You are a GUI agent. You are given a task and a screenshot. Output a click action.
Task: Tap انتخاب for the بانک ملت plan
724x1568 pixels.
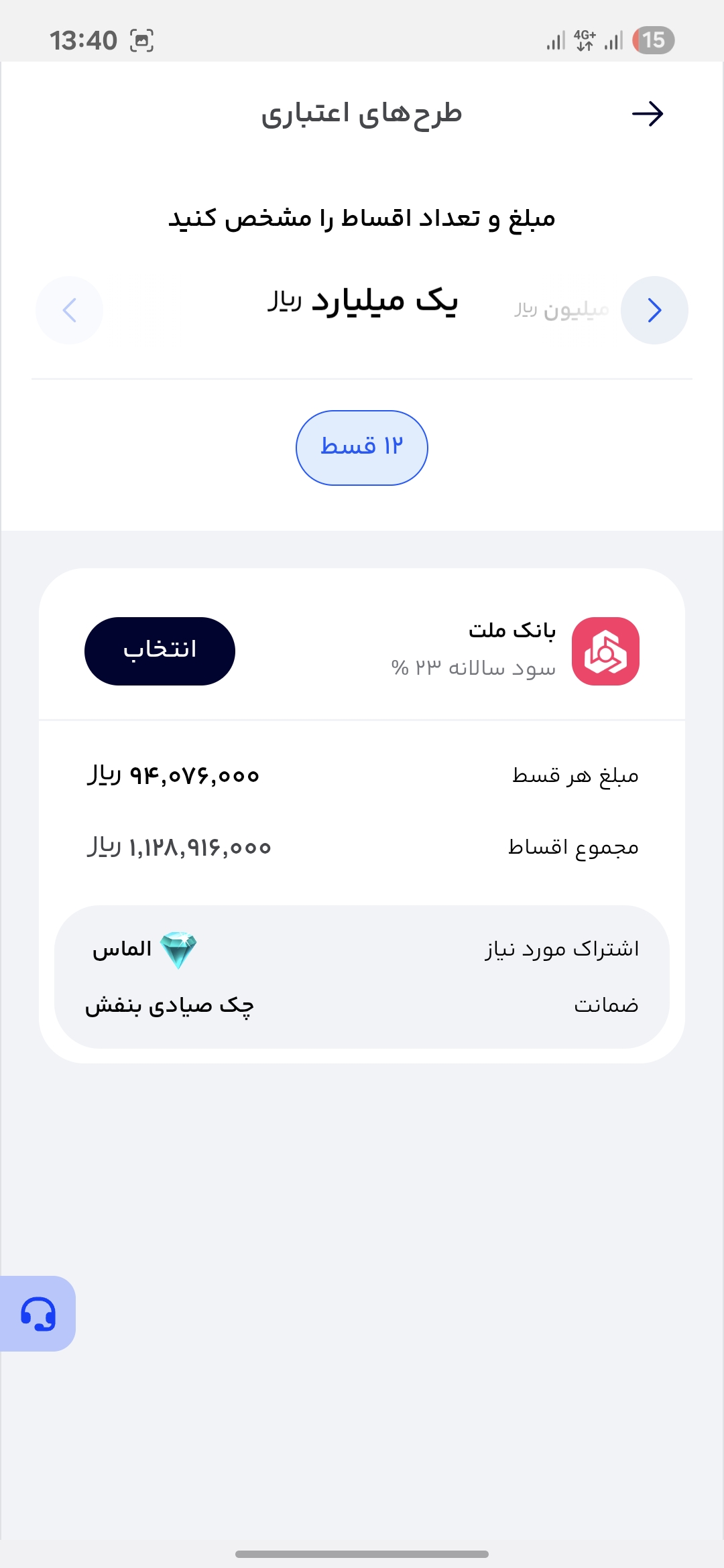coord(160,651)
